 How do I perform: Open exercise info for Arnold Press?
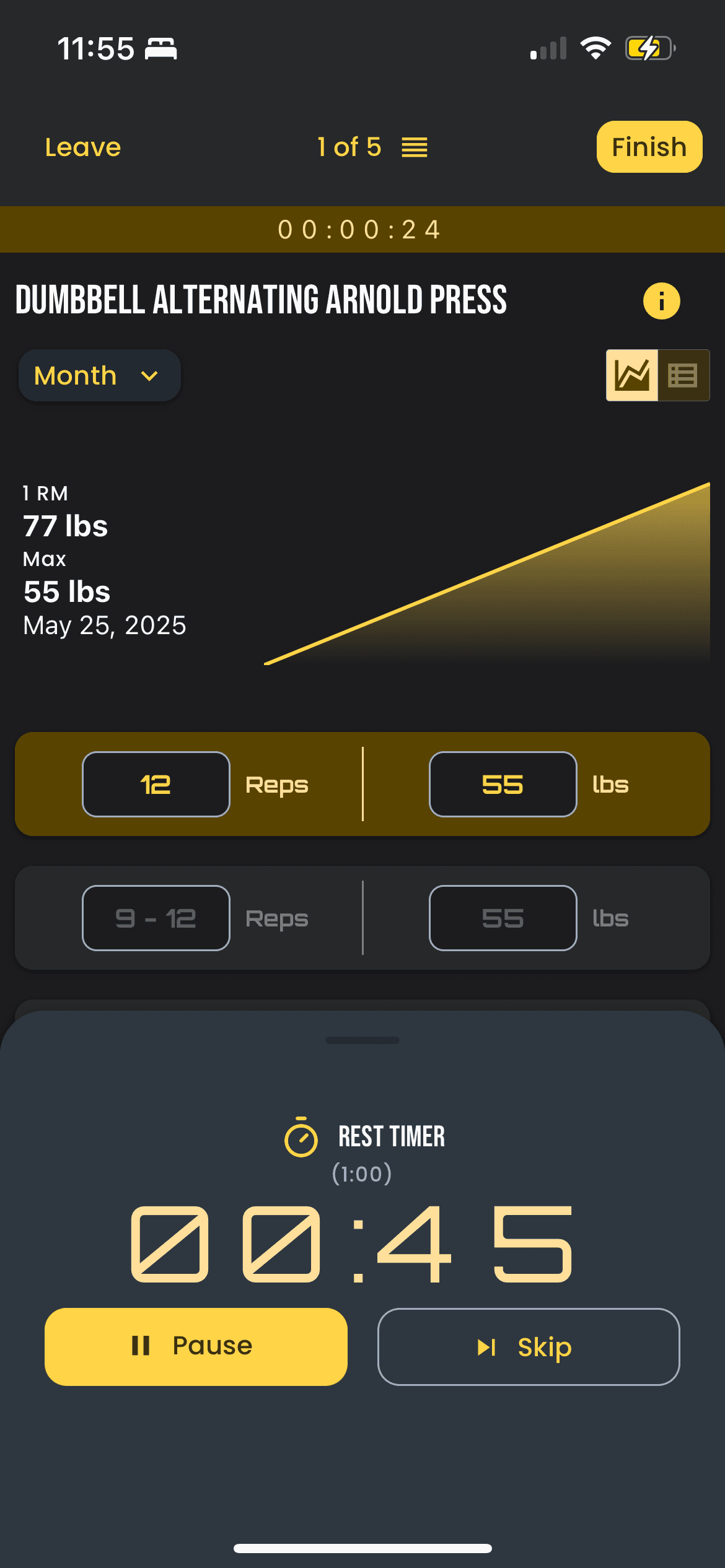point(661,301)
